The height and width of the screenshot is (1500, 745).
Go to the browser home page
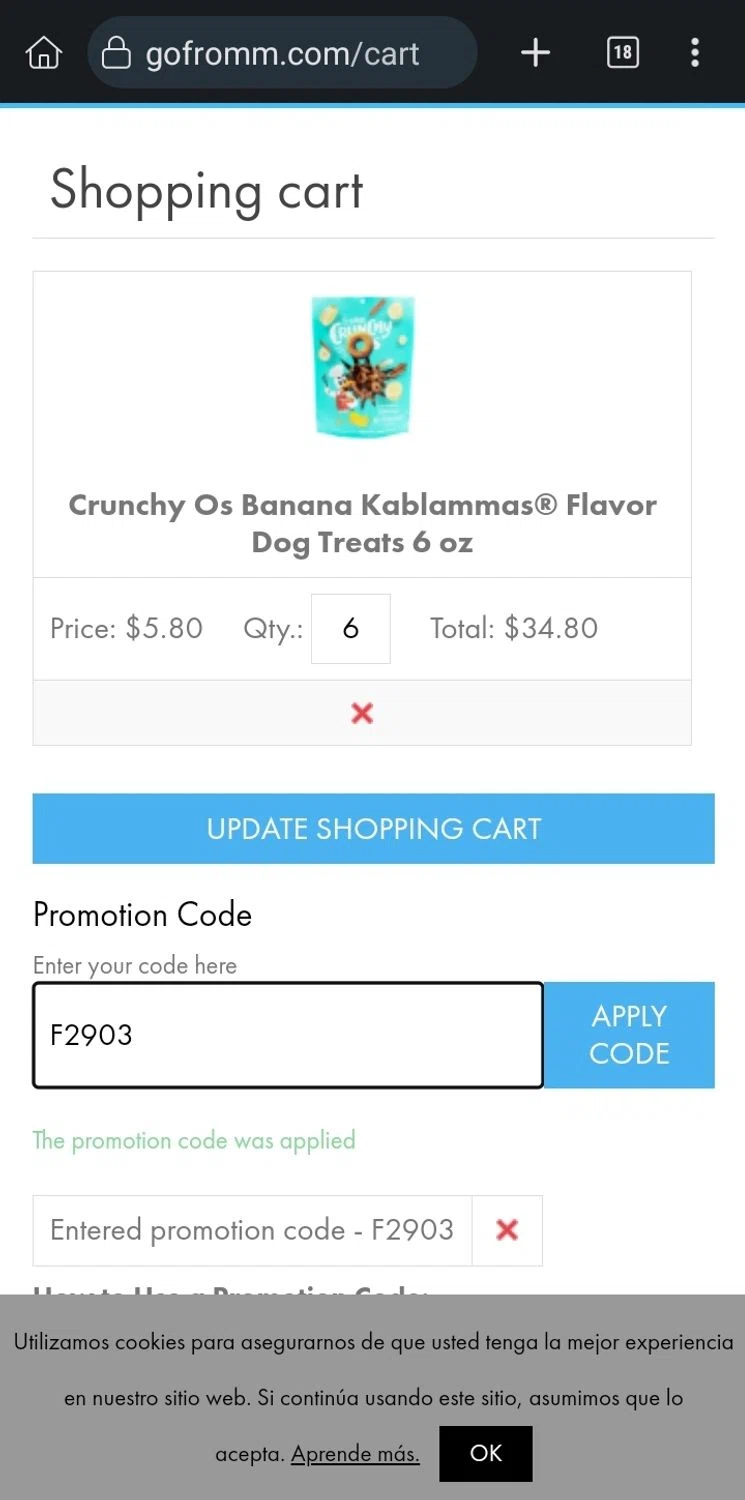point(44,53)
